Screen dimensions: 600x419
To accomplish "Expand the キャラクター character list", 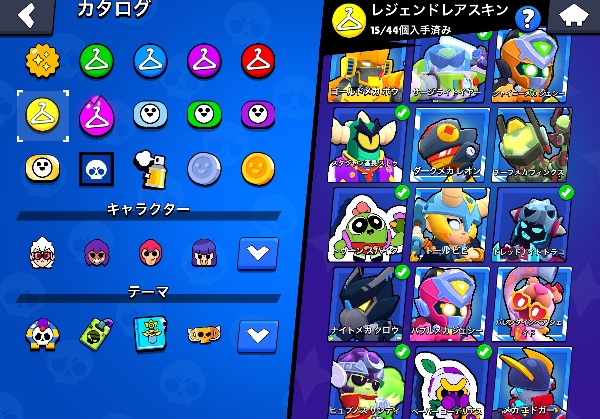I will point(257,252).
